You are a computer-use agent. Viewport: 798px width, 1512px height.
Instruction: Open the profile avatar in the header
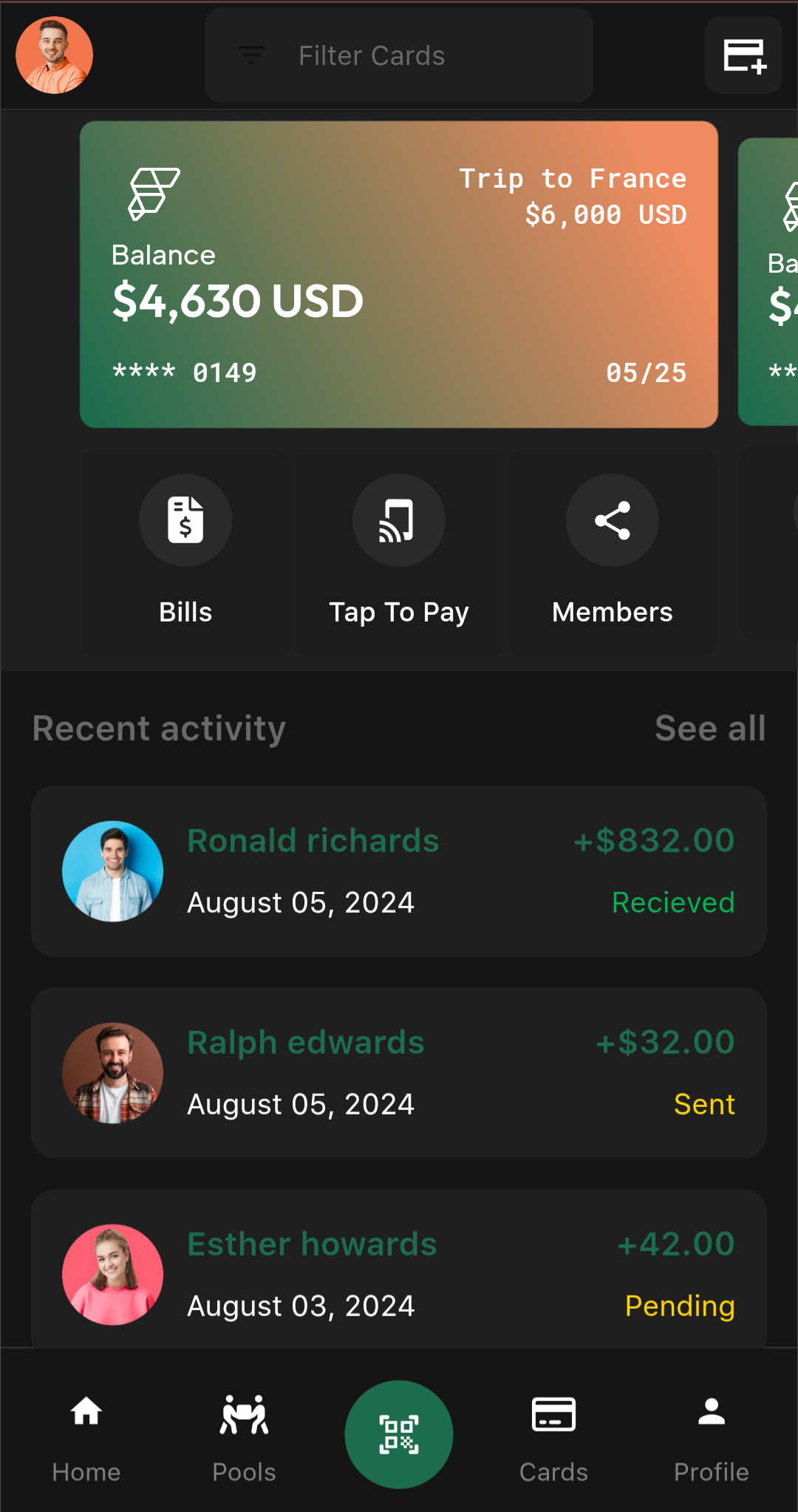click(x=54, y=55)
